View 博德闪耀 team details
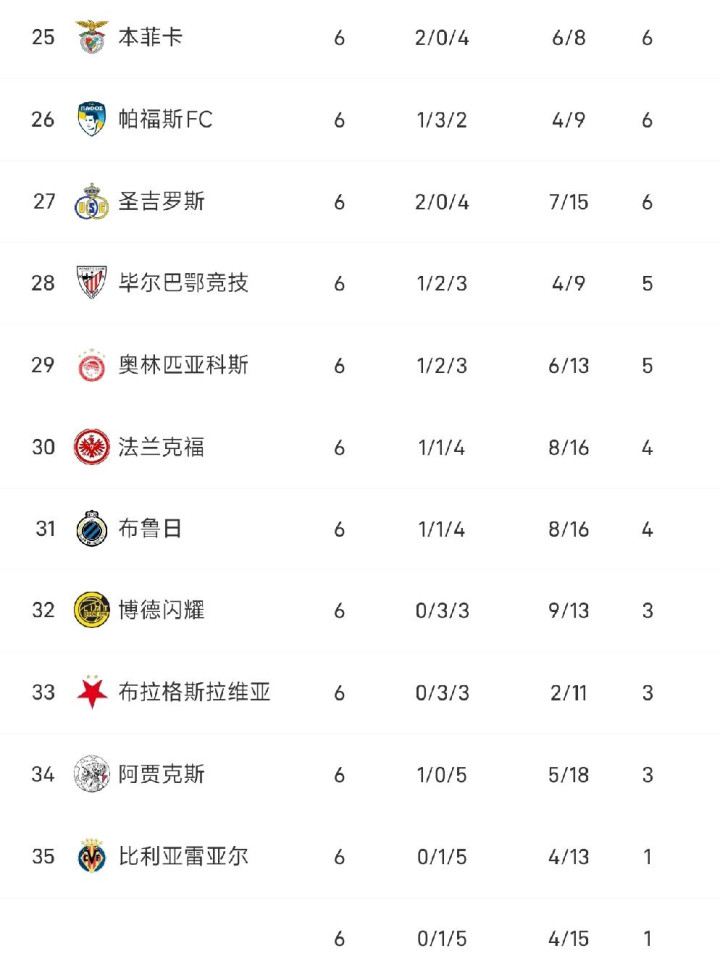Screen dimensions: 720x972 coord(161,610)
